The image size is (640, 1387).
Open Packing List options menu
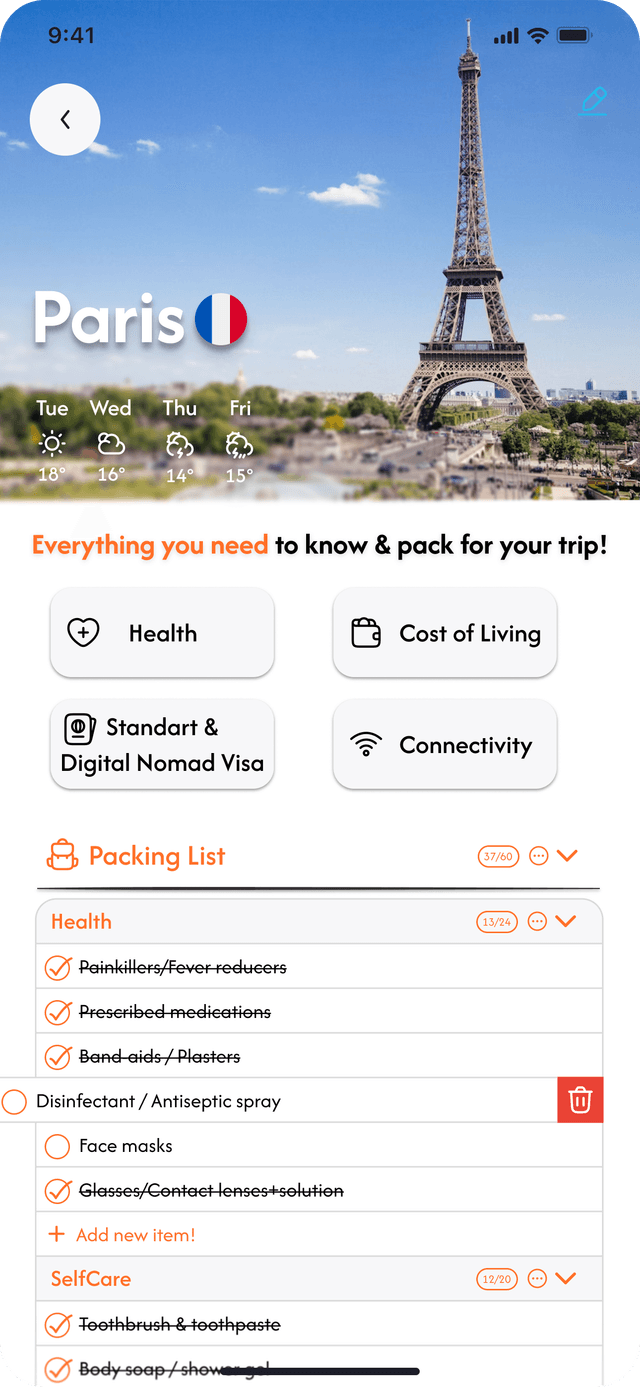(x=539, y=856)
